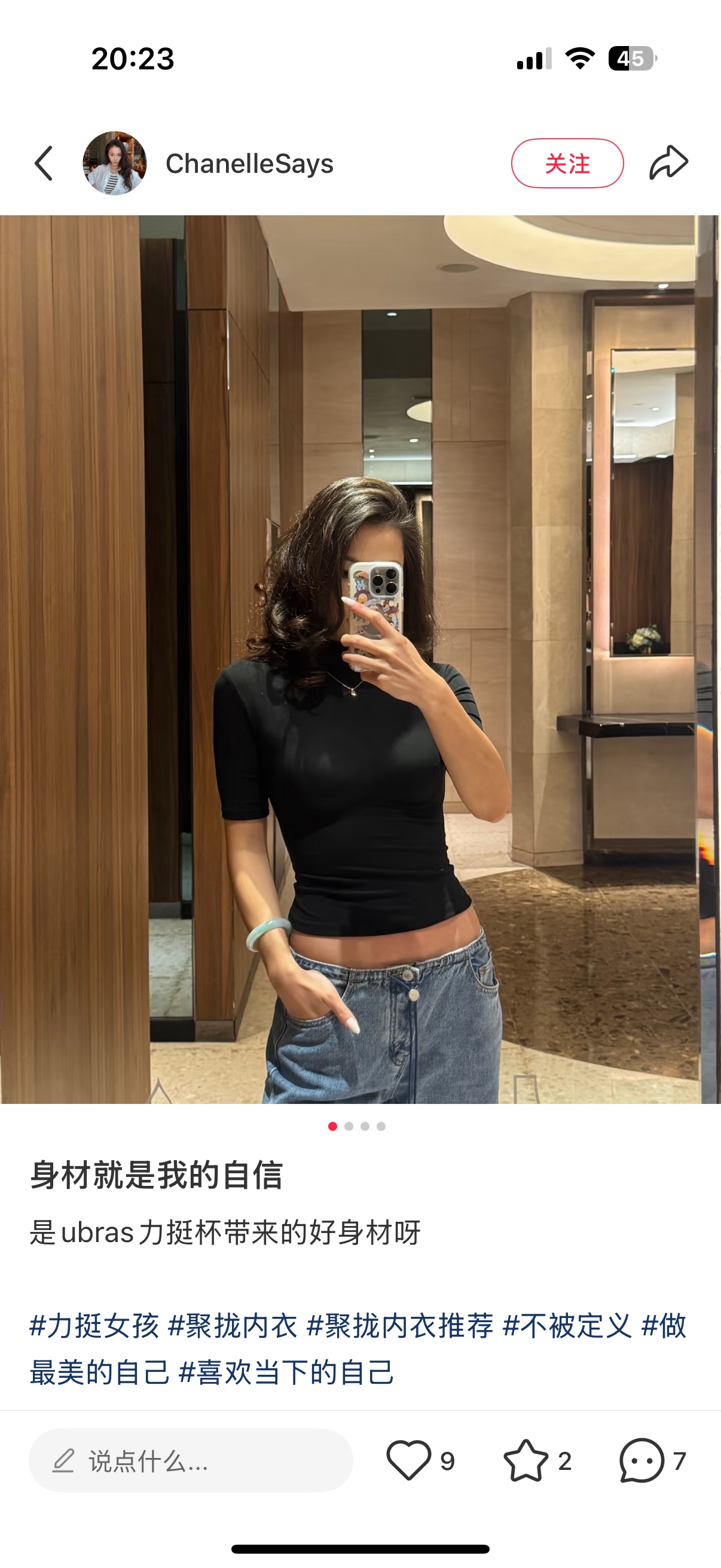Tap the red 关注 follow button
The width and height of the screenshot is (721, 1568).
pyautogui.click(x=567, y=163)
